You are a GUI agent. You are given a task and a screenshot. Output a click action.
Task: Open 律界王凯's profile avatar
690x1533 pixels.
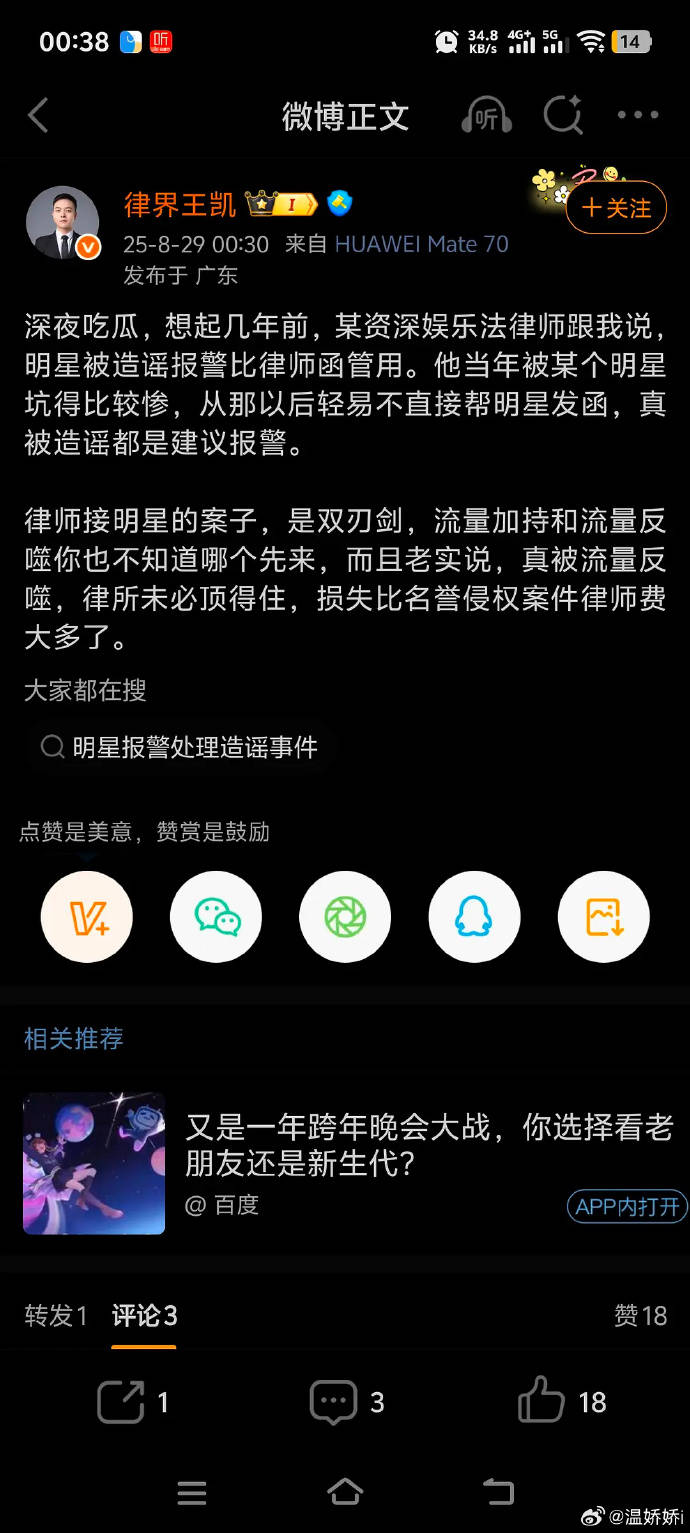coord(62,223)
